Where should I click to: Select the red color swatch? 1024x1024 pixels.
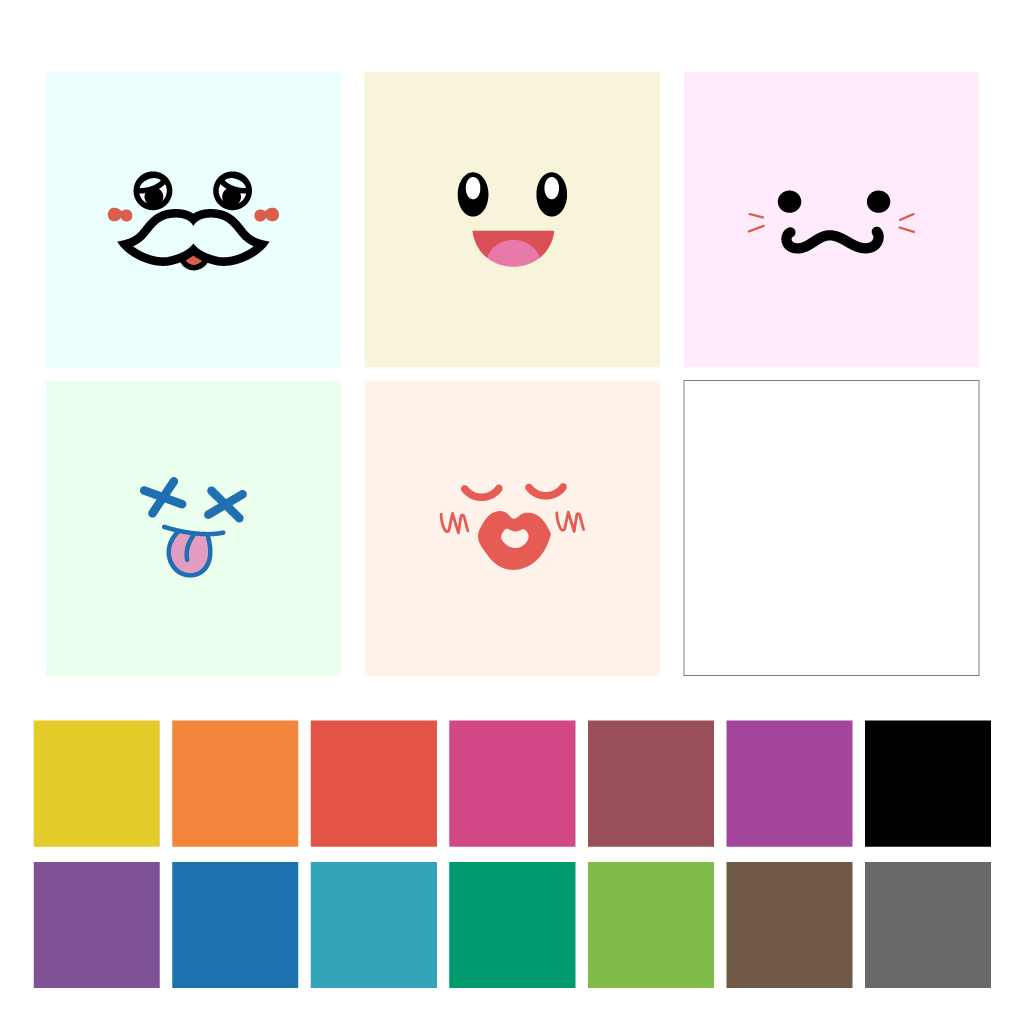coord(374,783)
